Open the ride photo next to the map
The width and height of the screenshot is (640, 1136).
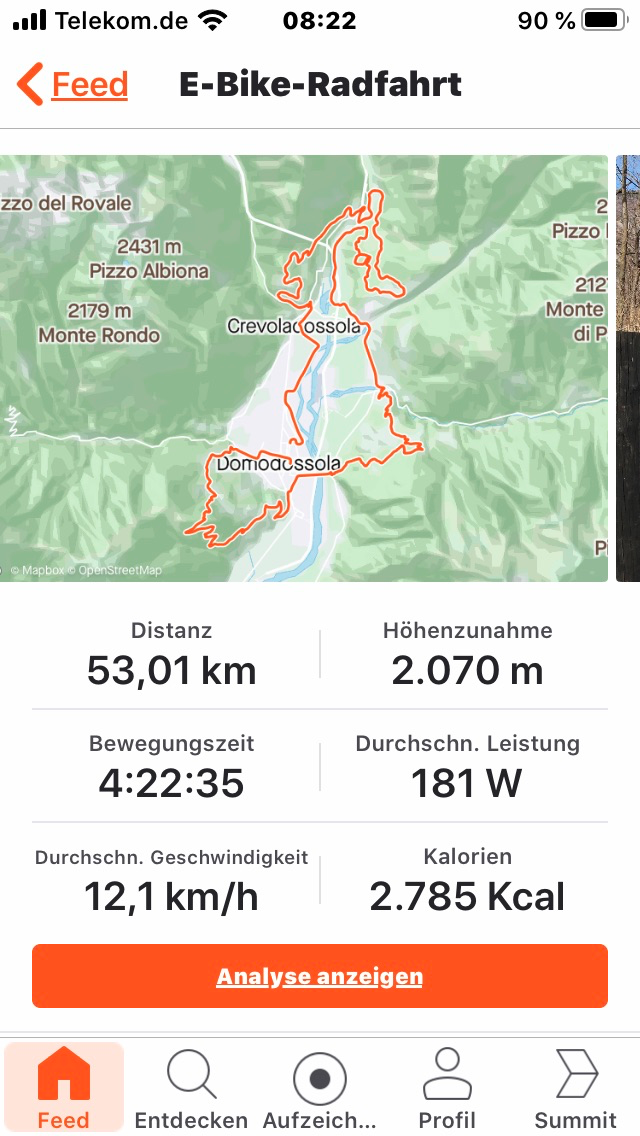(x=628, y=367)
